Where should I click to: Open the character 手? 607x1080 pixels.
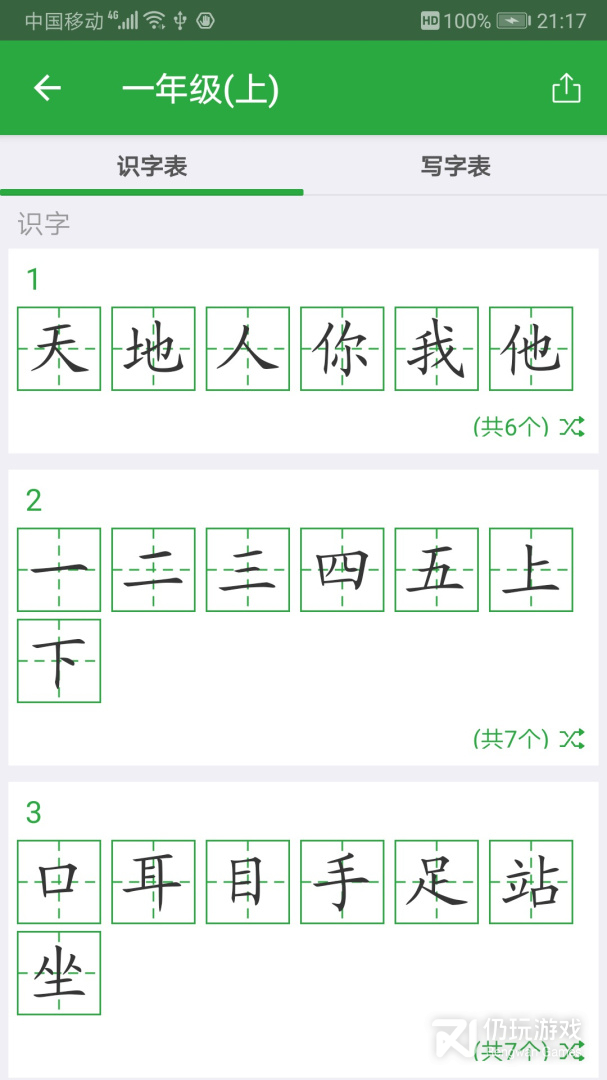[x=342, y=882]
